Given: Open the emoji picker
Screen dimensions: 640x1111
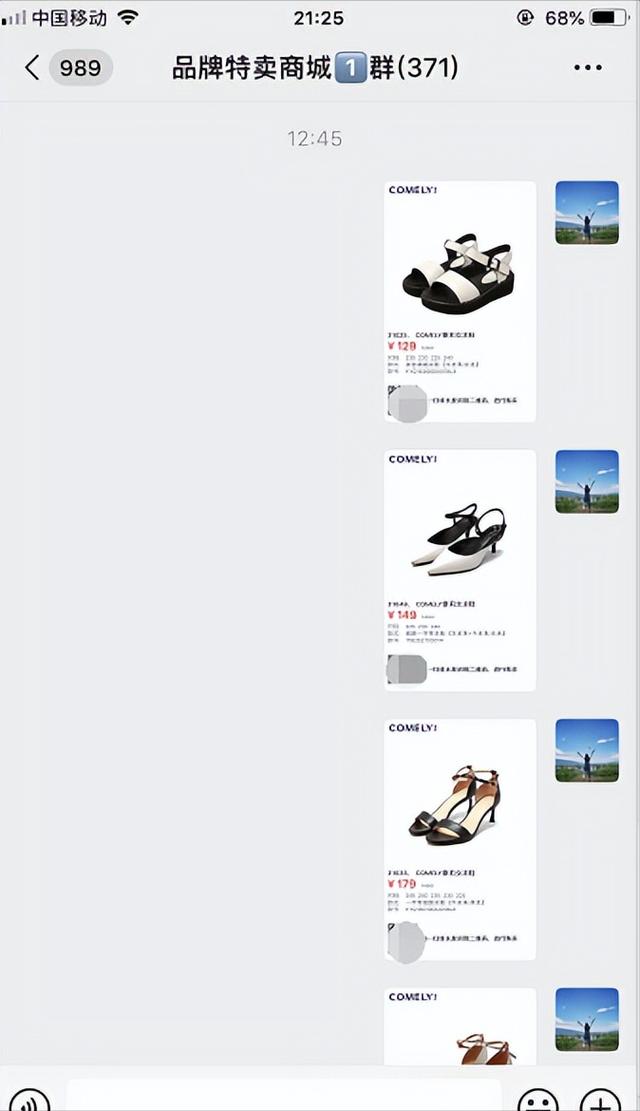Looking at the screenshot, I should click(x=538, y=1100).
